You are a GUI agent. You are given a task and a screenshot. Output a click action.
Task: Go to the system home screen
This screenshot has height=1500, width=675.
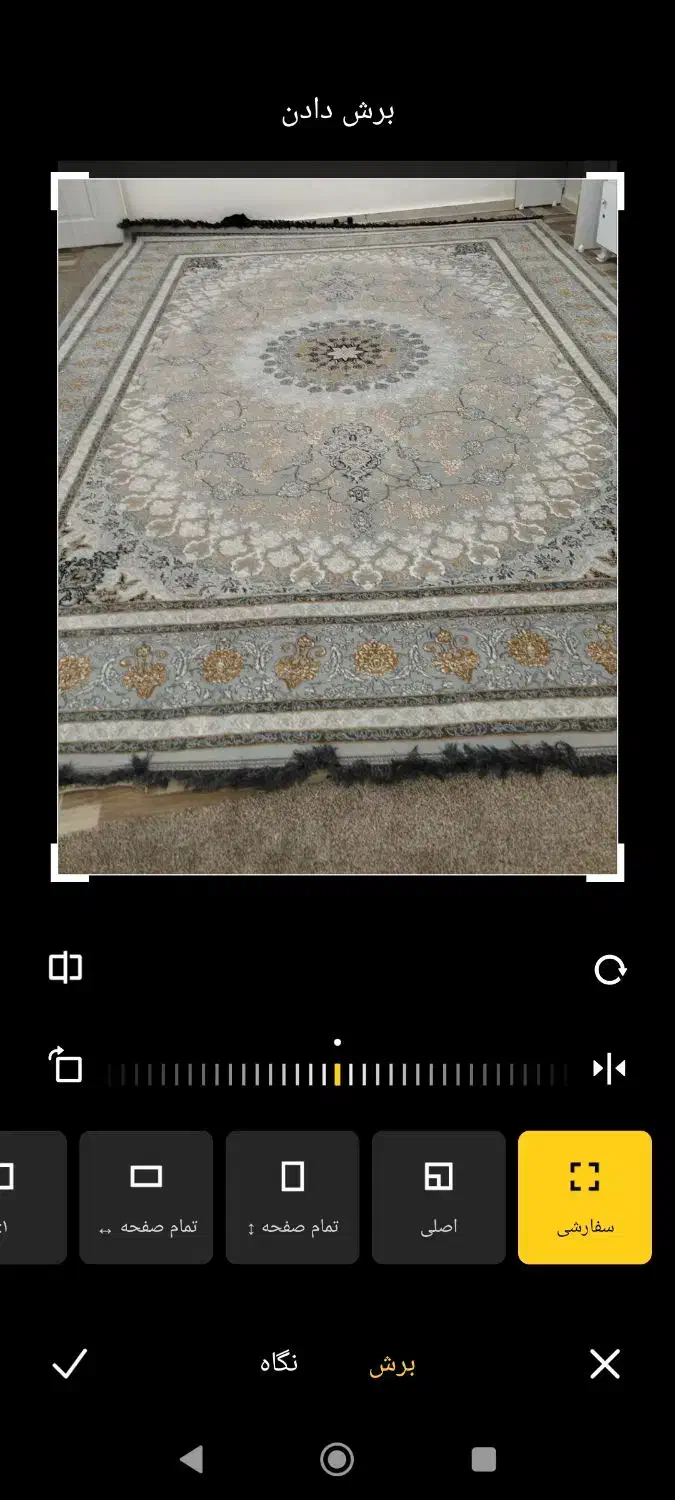337,1459
